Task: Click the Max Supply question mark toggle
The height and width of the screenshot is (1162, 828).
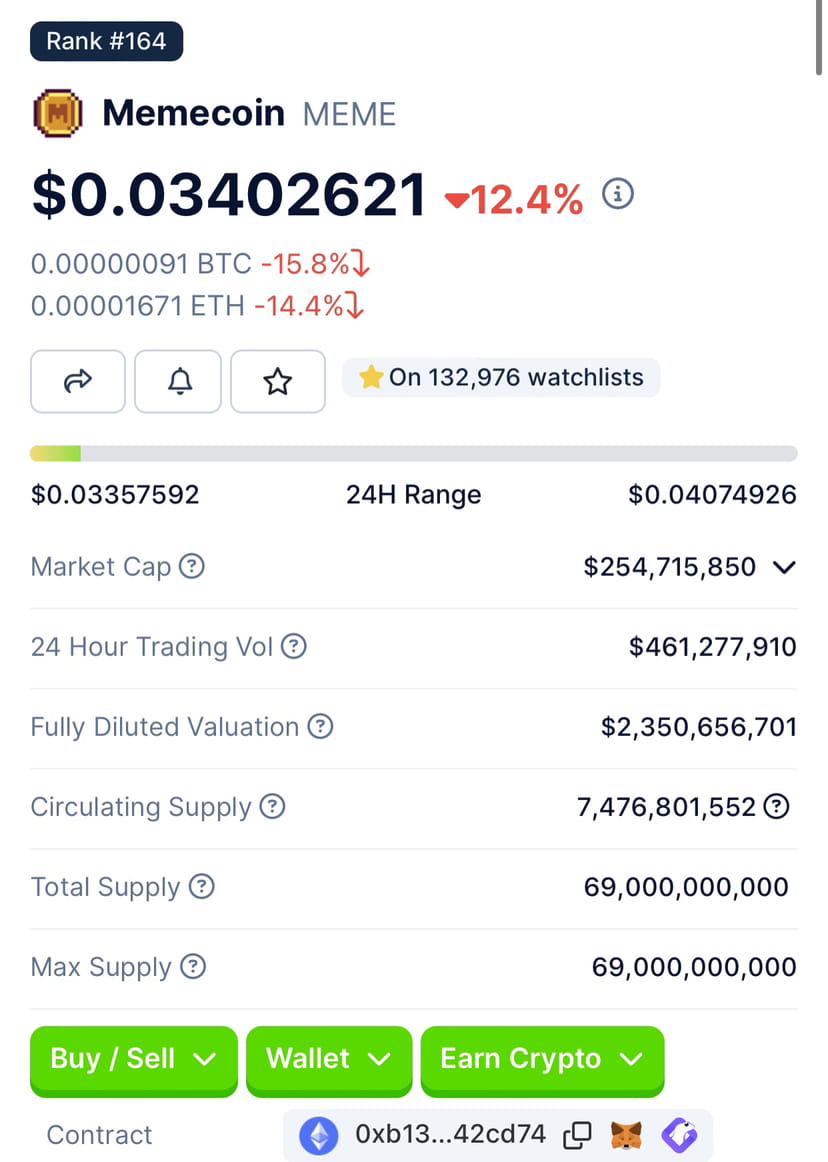Action: coord(194,967)
